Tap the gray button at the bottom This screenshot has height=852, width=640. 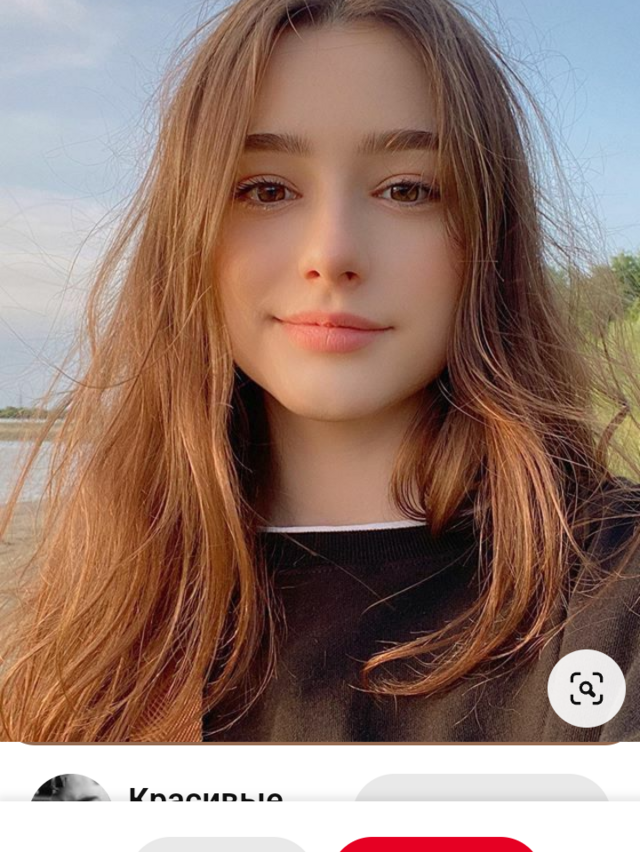221,845
